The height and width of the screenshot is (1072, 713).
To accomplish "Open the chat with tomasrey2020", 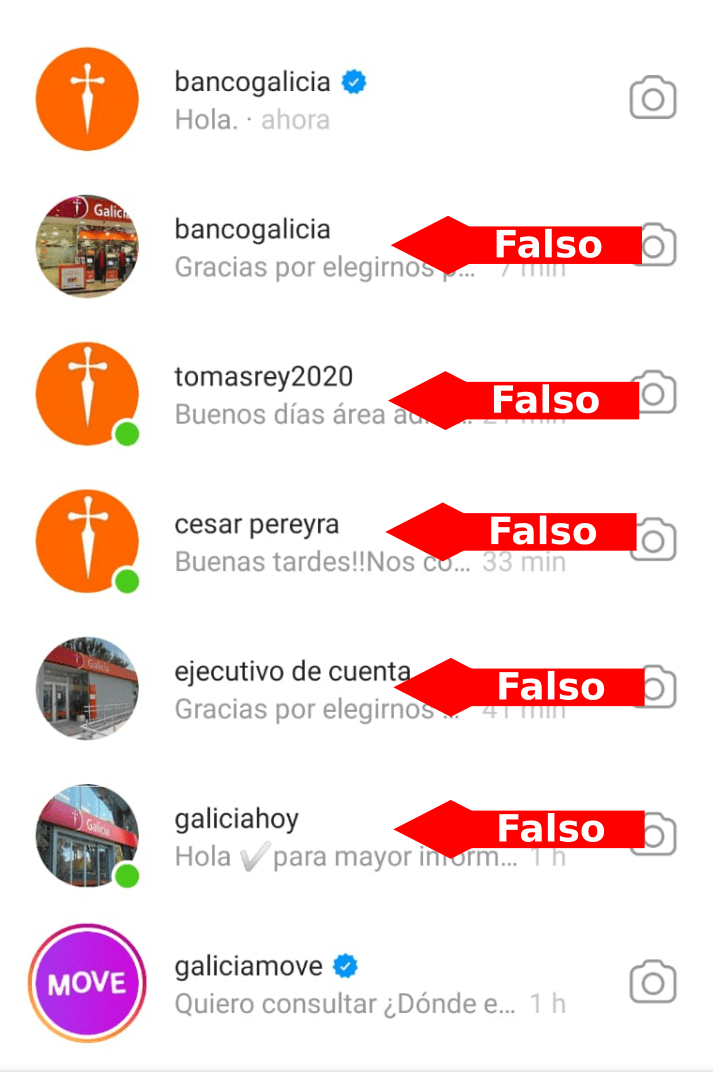I will (x=265, y=394).
